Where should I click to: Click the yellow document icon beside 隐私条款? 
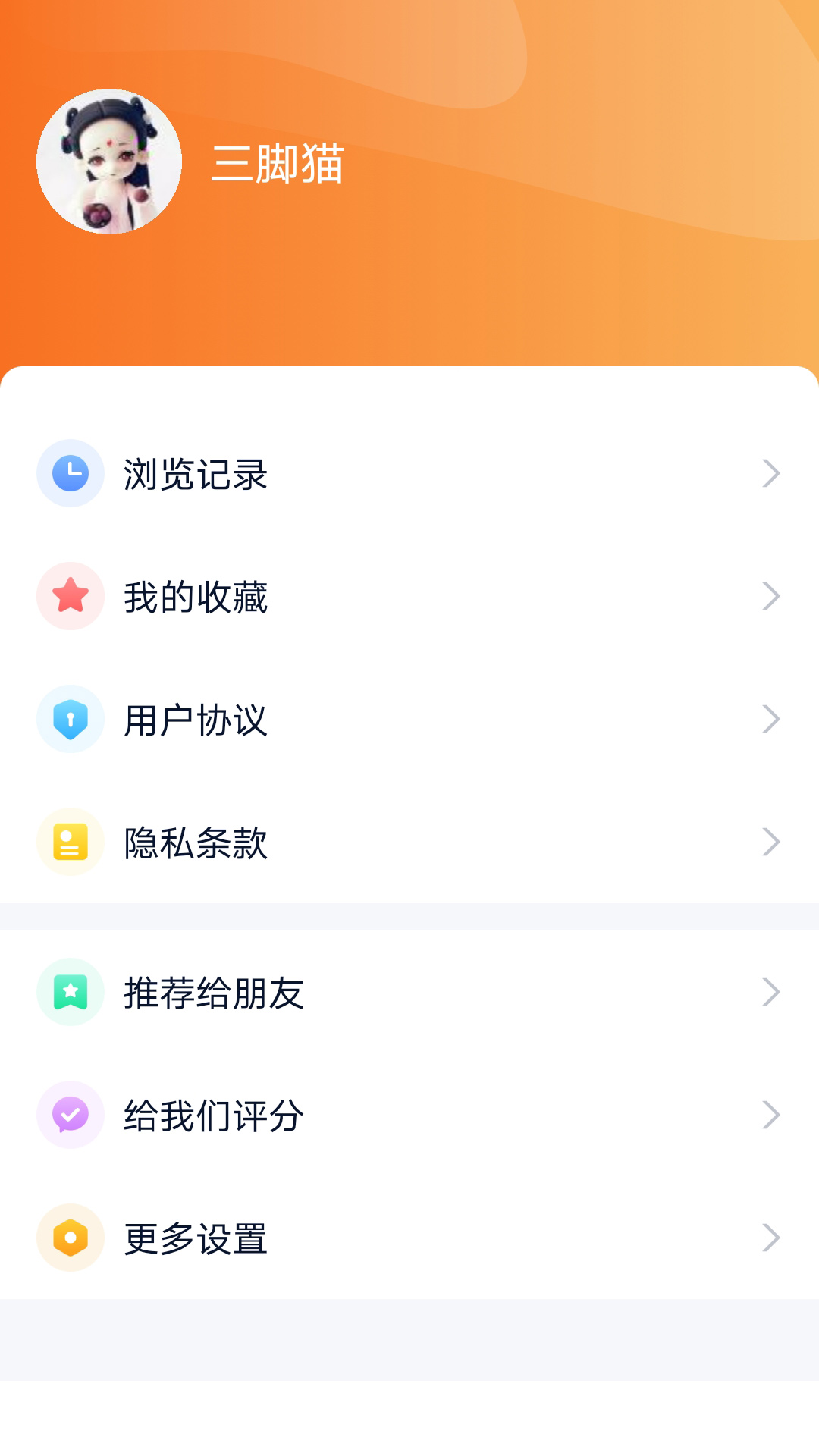point(70,841)
